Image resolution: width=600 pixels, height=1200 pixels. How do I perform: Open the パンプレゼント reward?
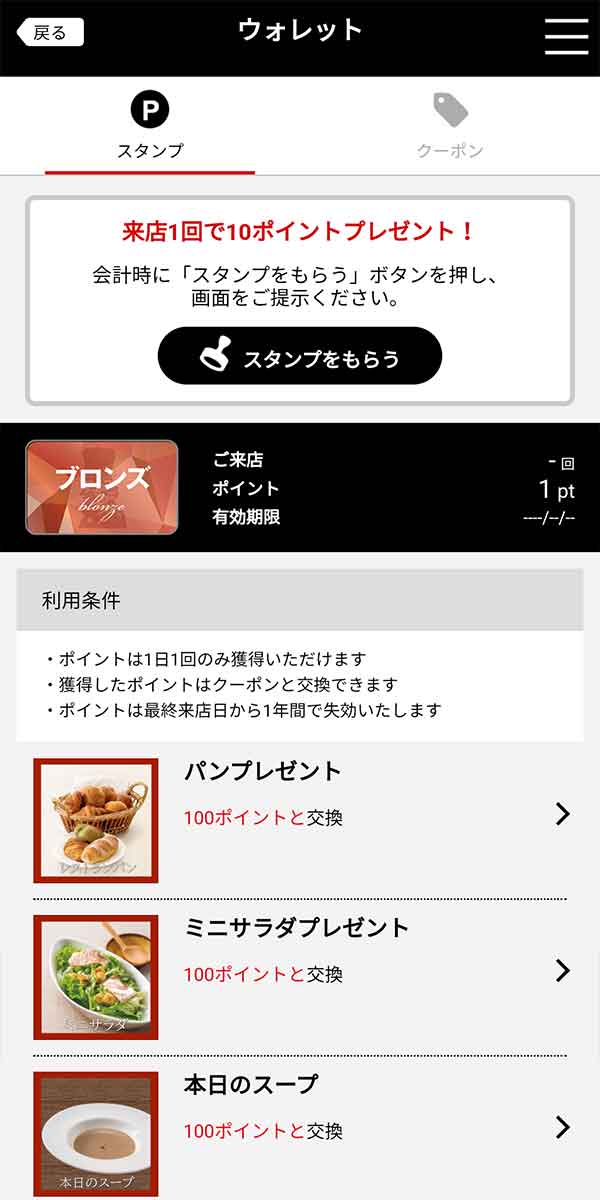coord(300,818)
